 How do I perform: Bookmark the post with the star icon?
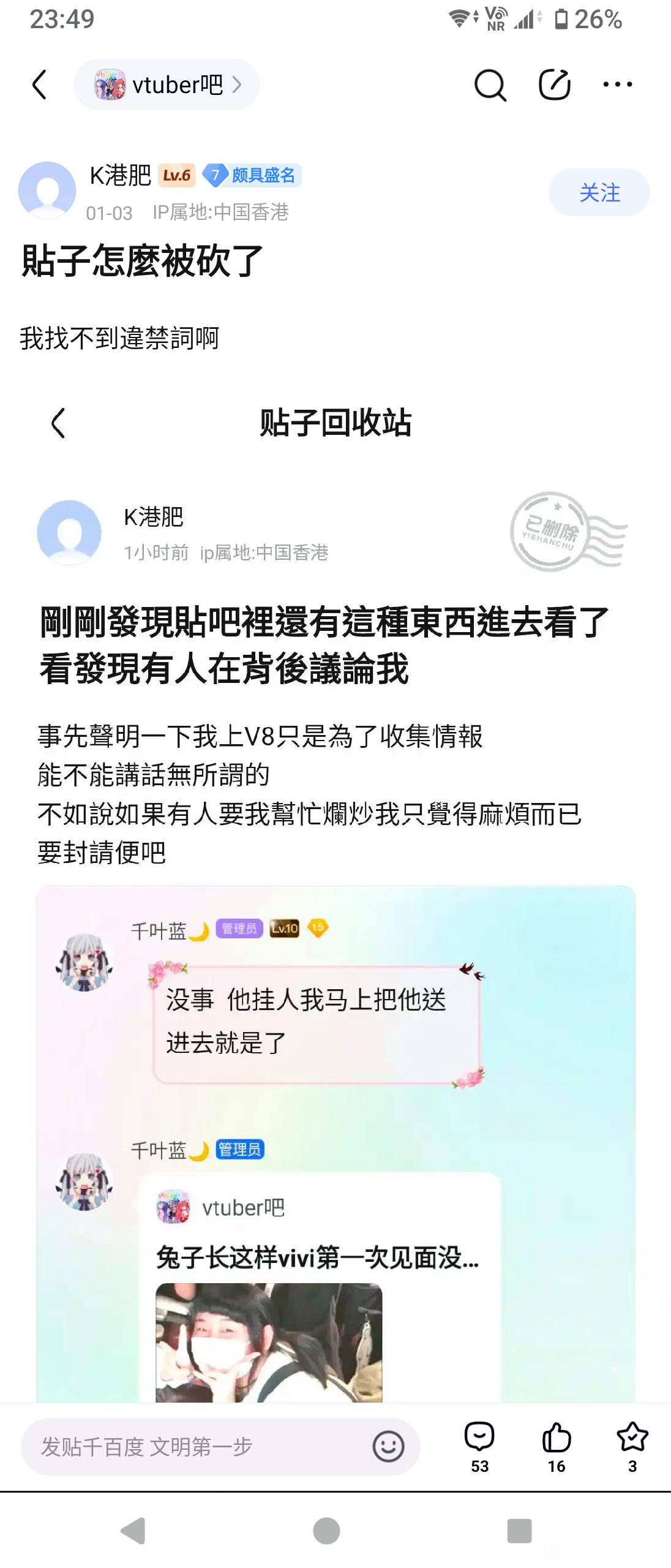[632, 1445]
